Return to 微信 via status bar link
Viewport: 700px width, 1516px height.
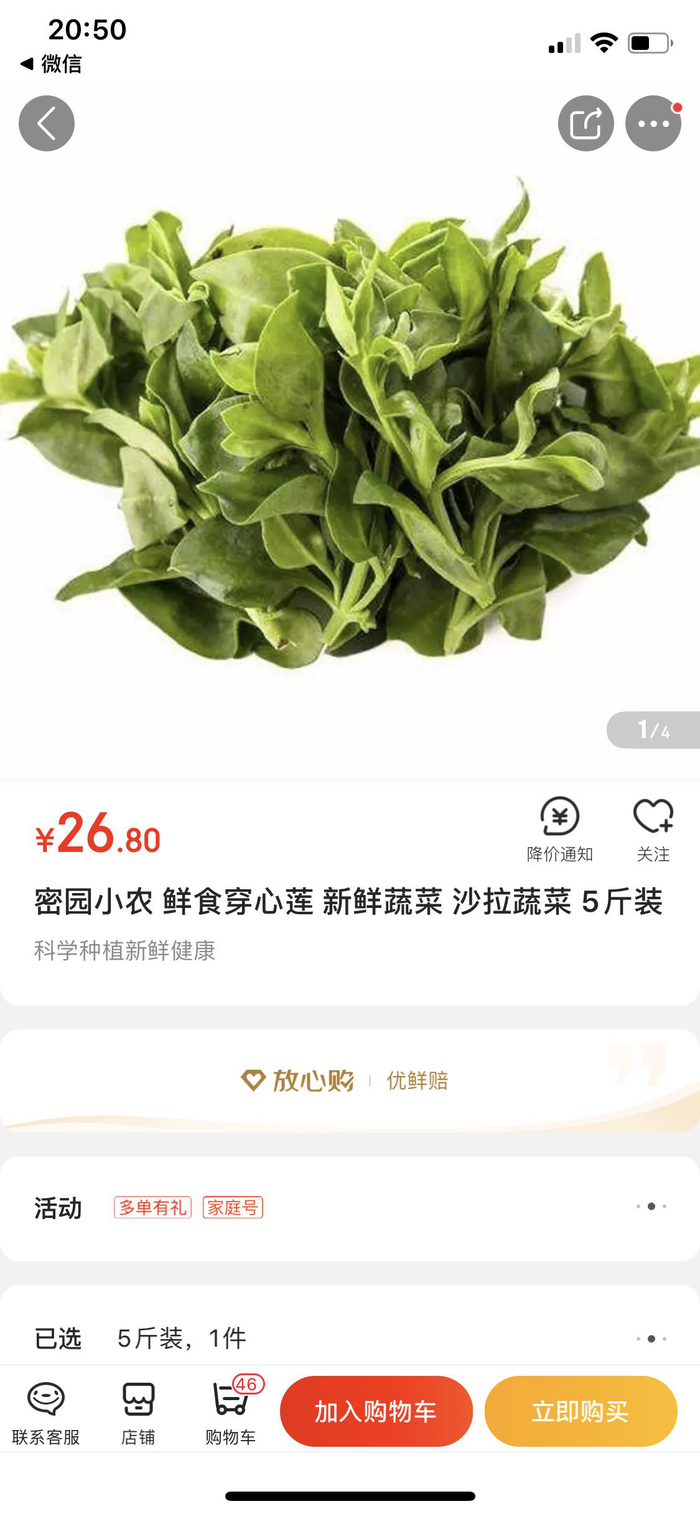pyautogui.click(x=52, y=64)
